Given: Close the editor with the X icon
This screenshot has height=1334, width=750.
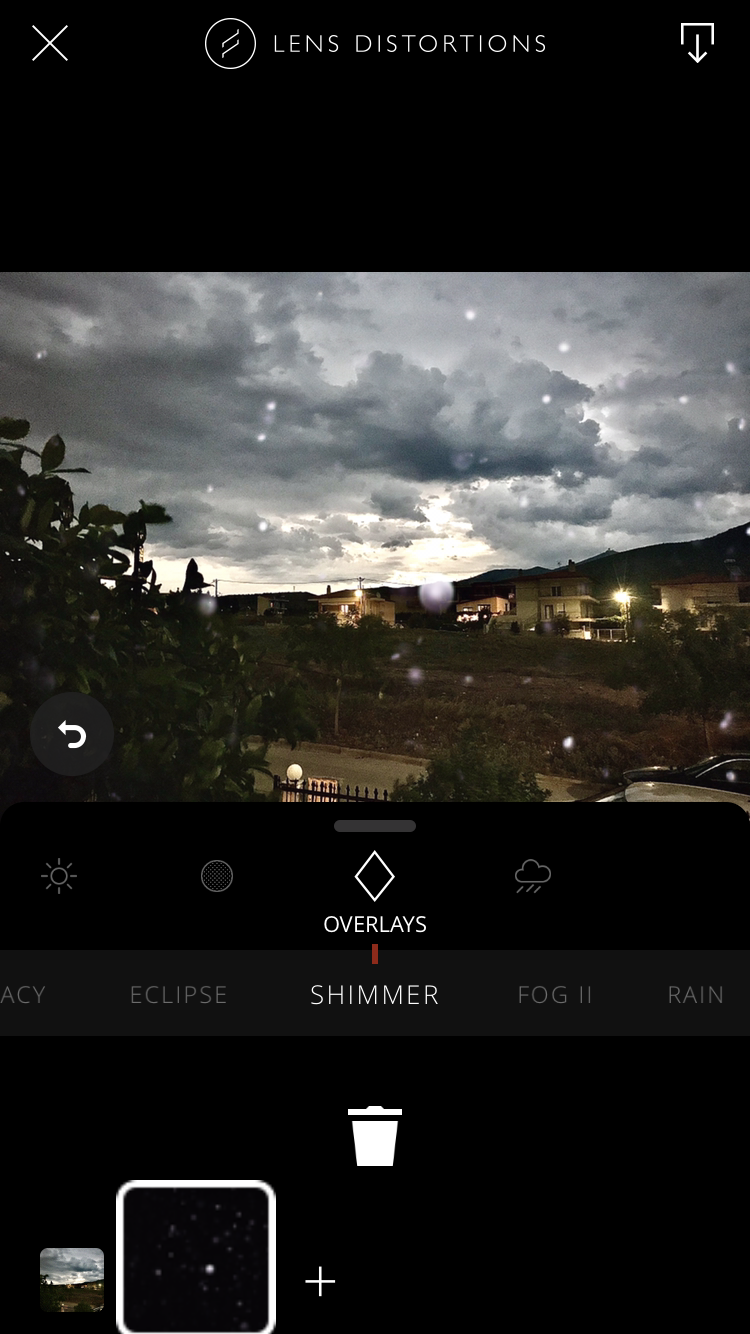Looking at the screenshot, I should (x=49, y=44).
